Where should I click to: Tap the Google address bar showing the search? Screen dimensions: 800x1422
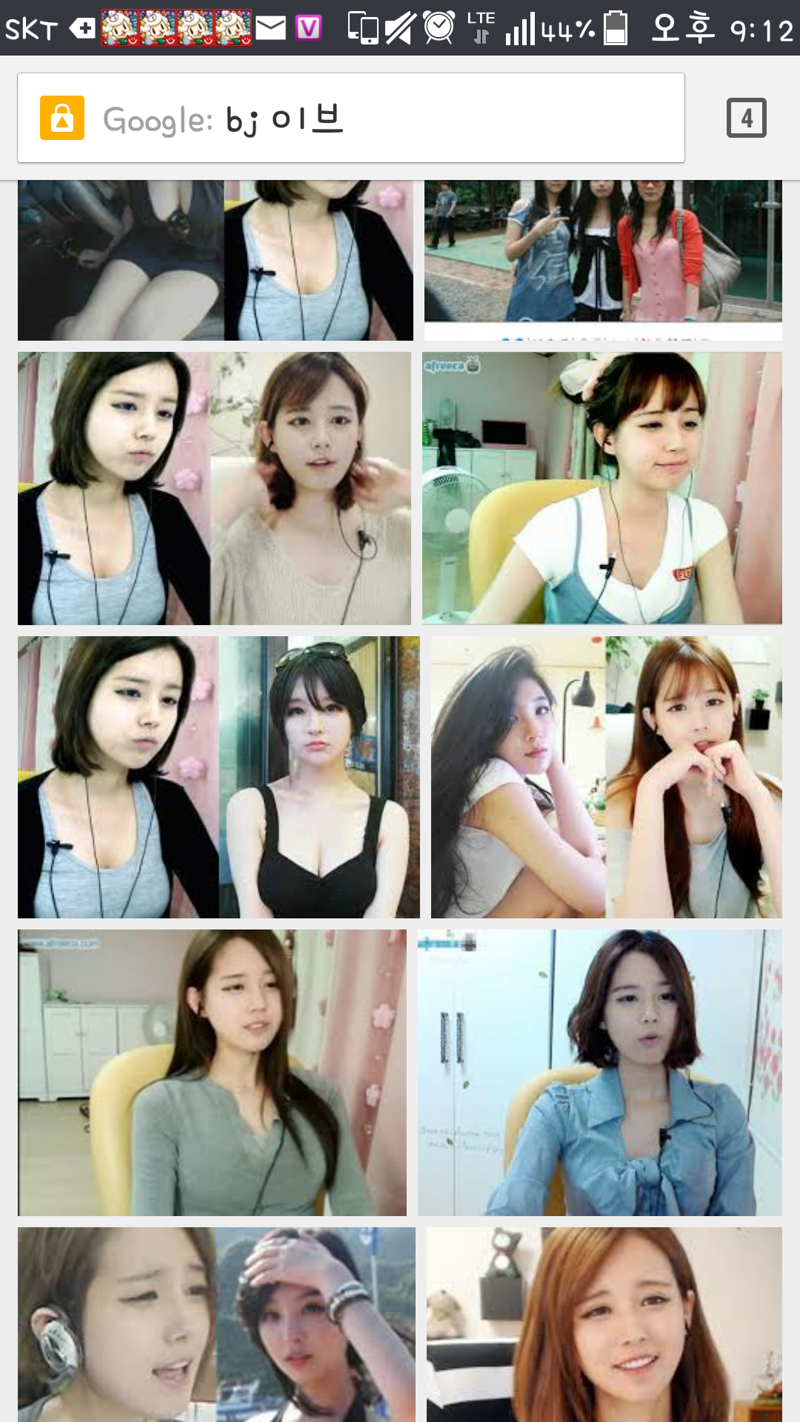click(x=350, y=119)
